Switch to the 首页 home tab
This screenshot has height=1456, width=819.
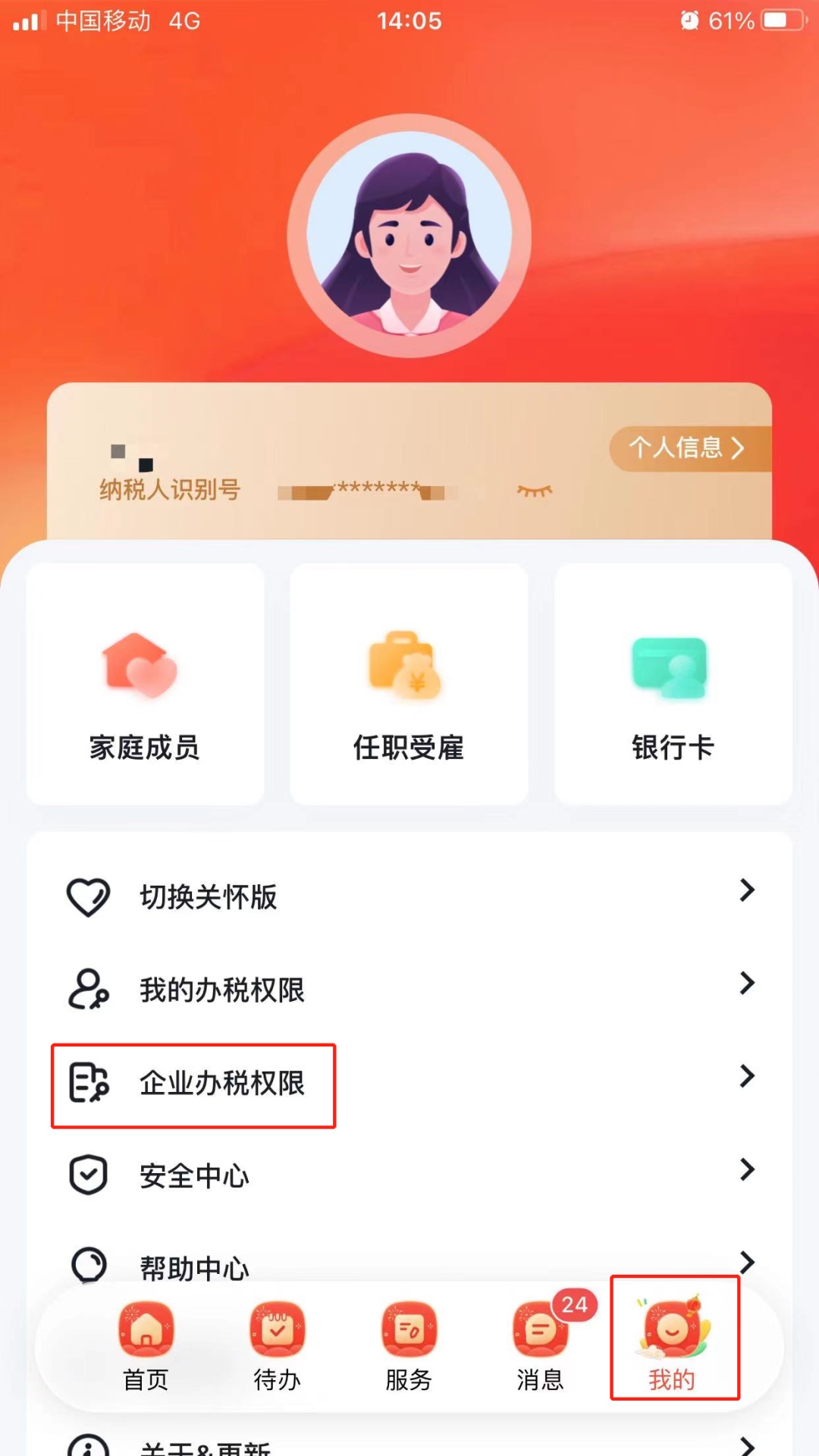click(146, 1345)
